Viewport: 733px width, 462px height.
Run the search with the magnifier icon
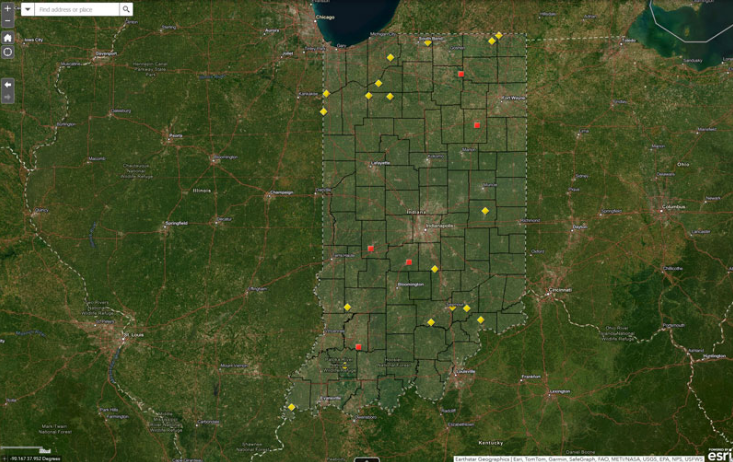[x=127, y=9]
